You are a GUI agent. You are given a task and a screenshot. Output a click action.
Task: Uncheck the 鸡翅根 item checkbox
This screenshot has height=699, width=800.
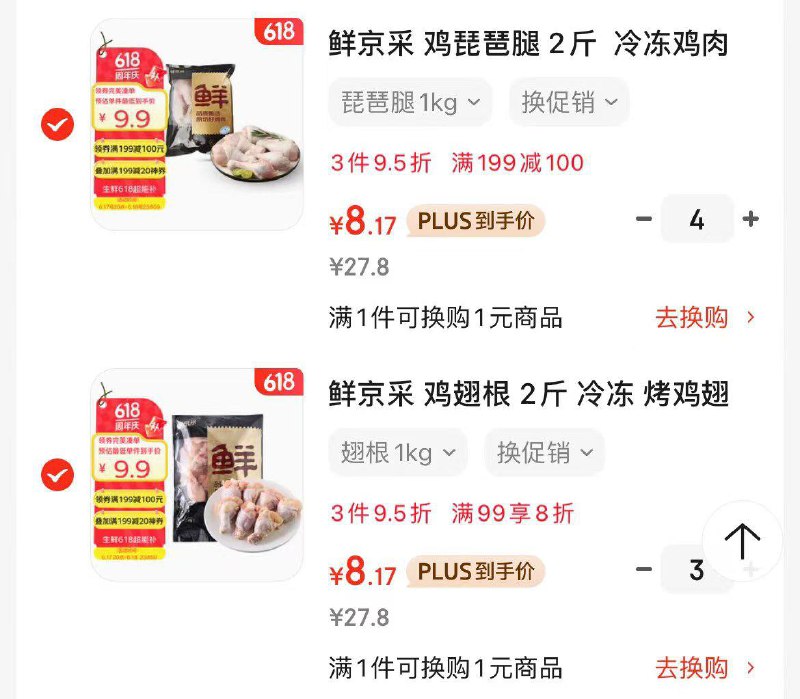coord(57,475)
